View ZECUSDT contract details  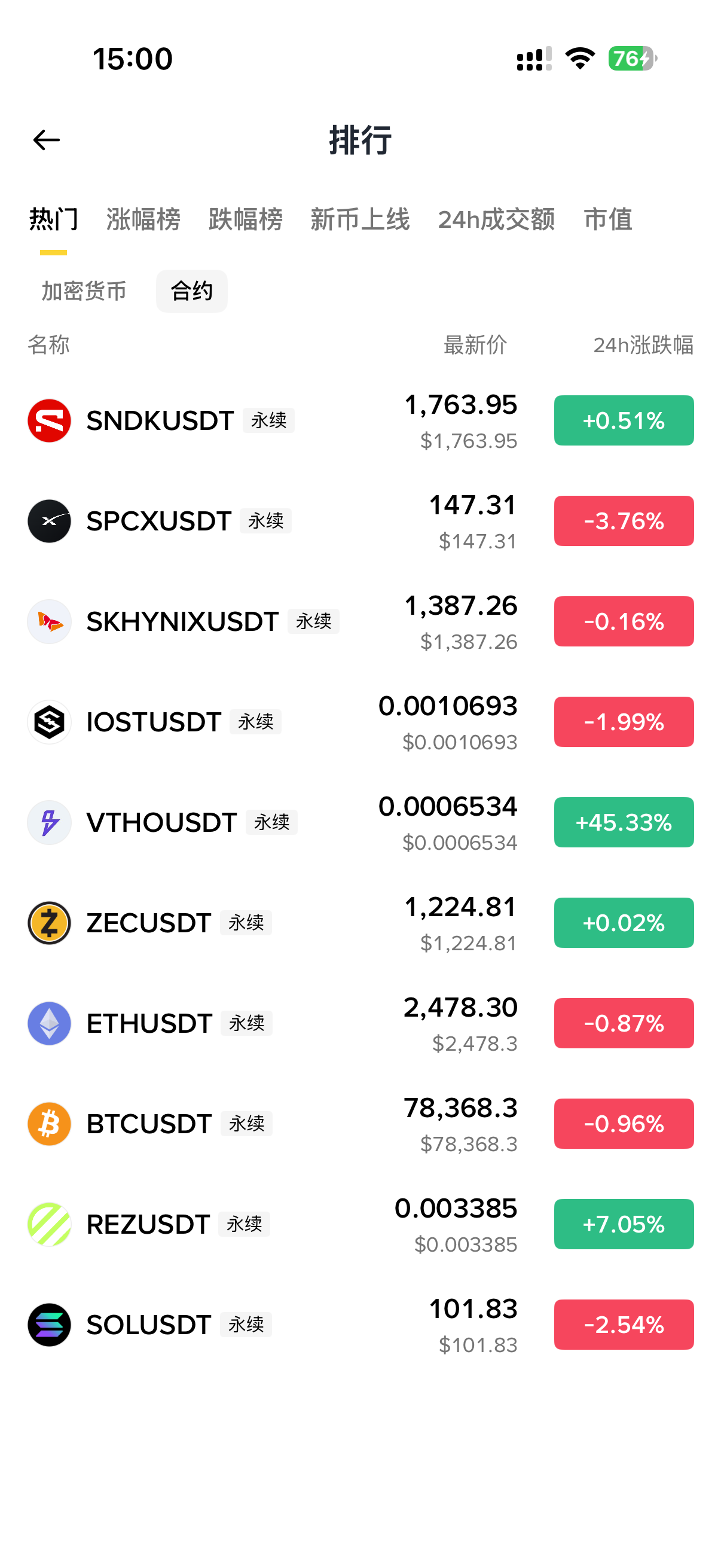point(360,923)
